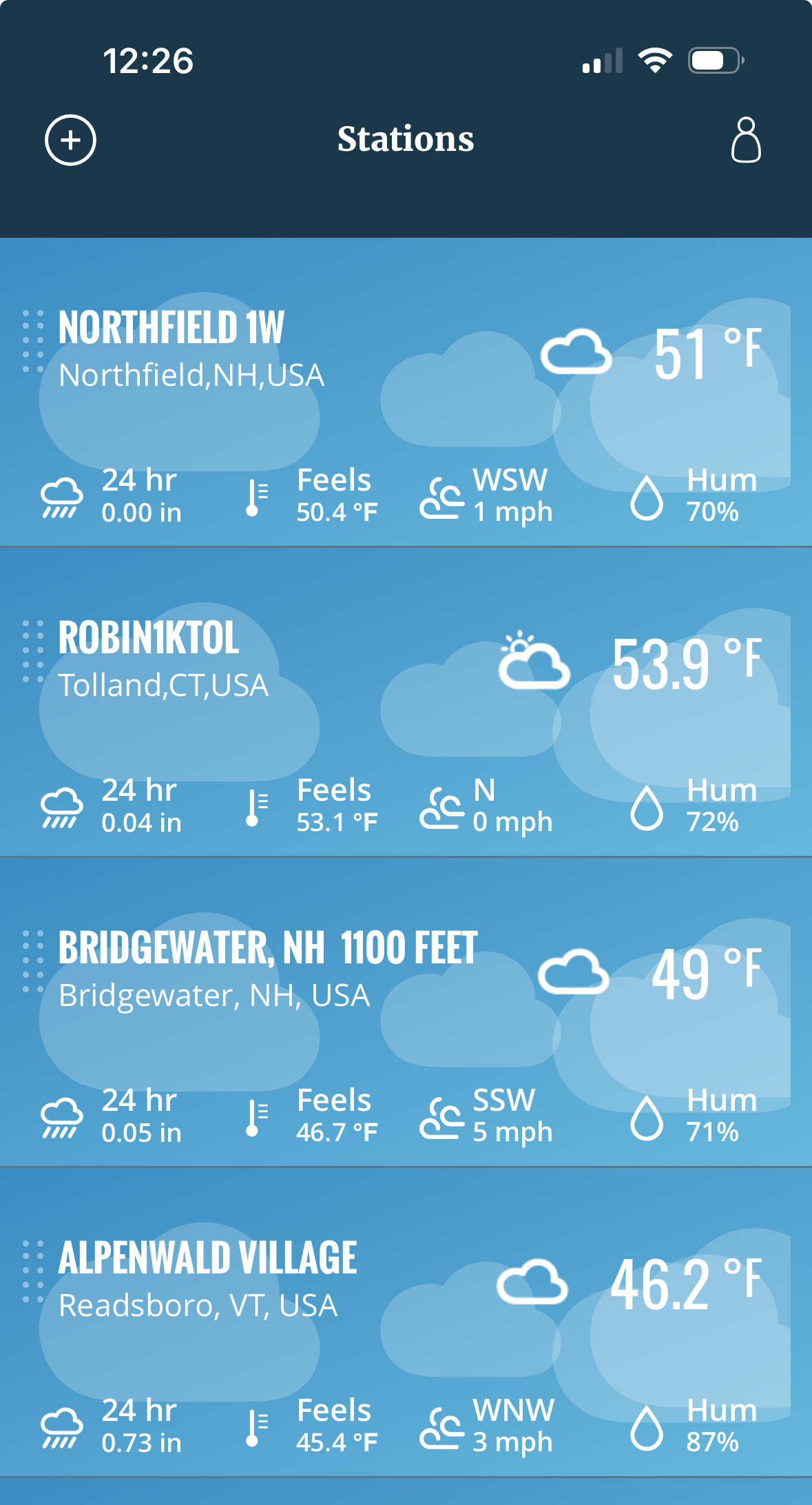Image resolution: width=812 pixels, height=1505 pixels.
Task: Tap the reorder handle beside Alpenwald Village
Action: (32, 1271)
